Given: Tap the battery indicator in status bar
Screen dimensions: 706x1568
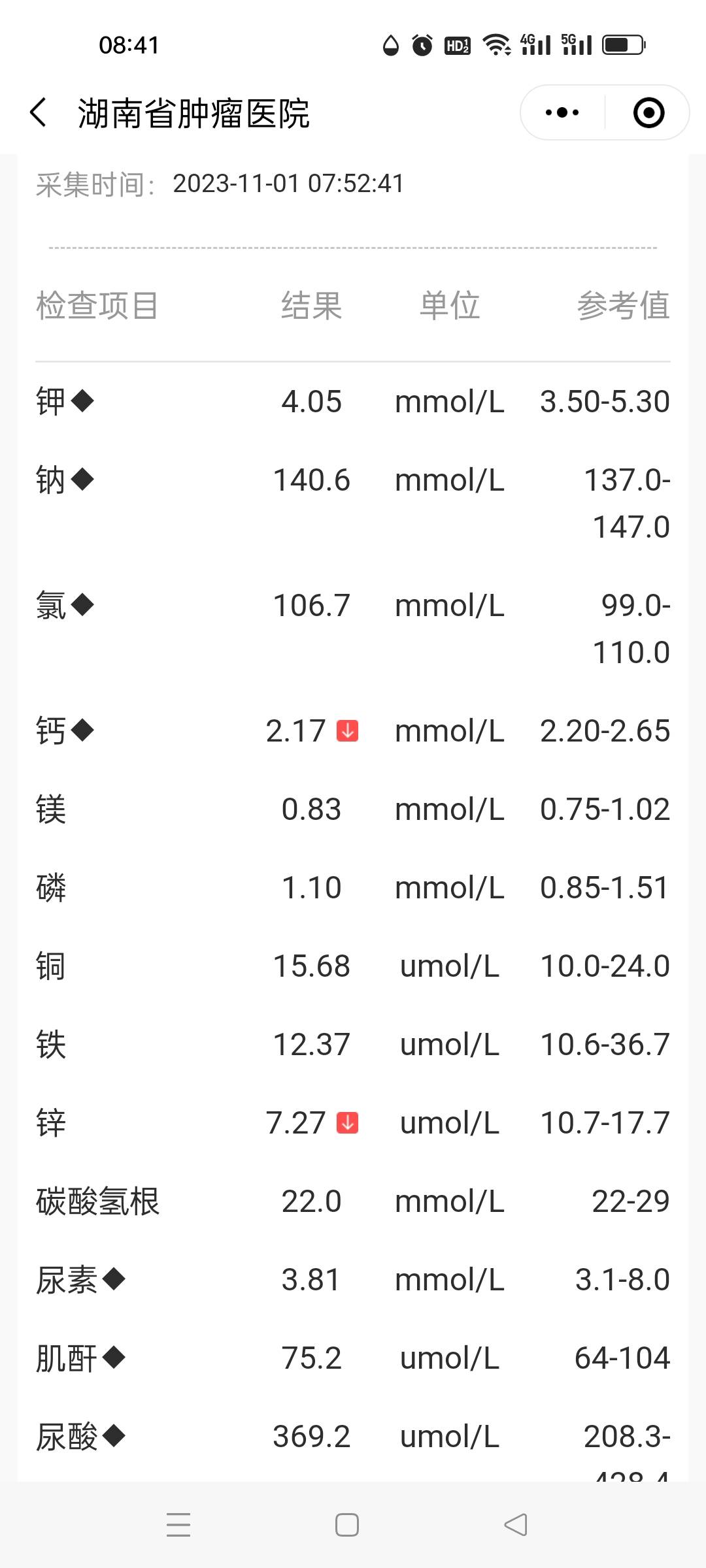Looking at the screenshot, I should click(x=621, y=44).
